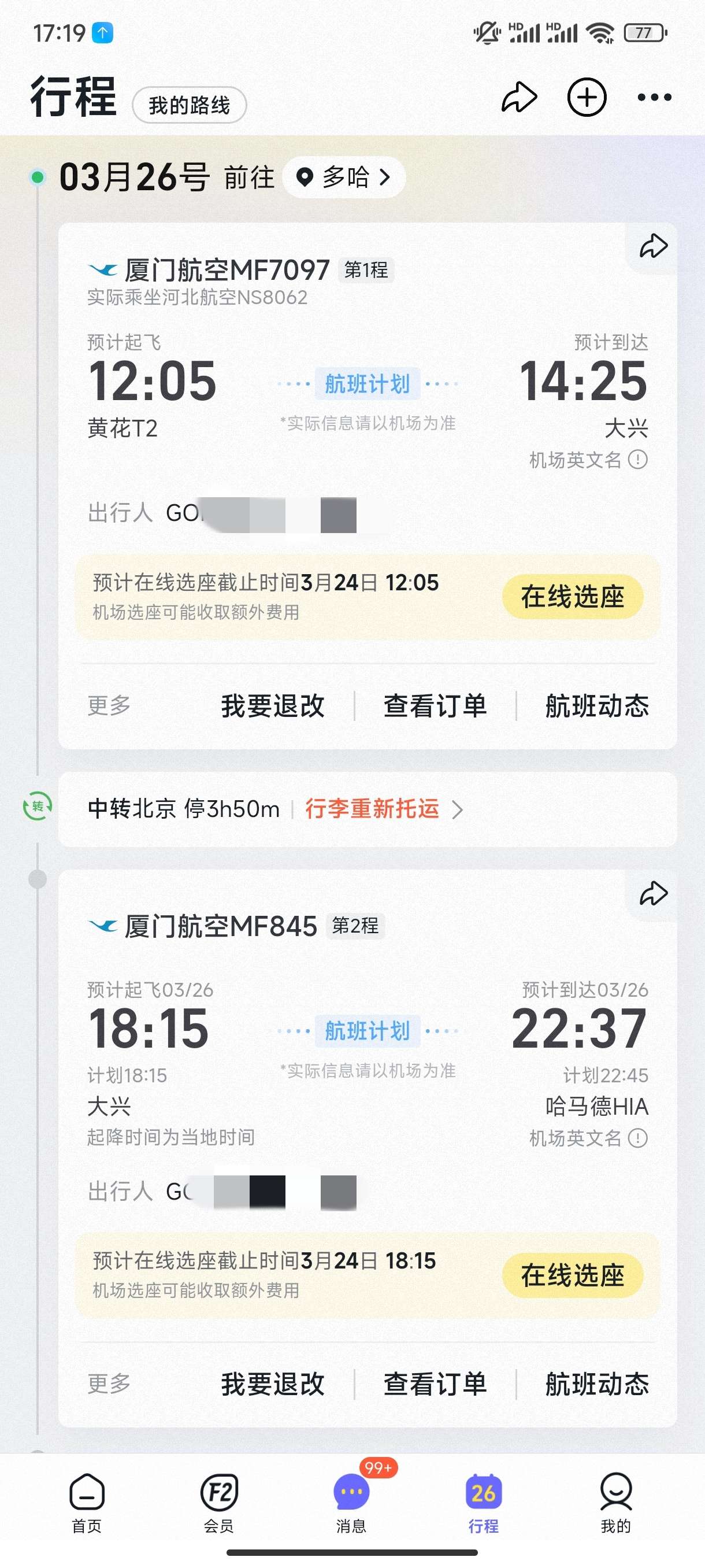Image resolution: width=705 pixels, height=1568 pixels.
Task: Tap 我要退改 on the MF845 card
Action: pos(273,1385)
